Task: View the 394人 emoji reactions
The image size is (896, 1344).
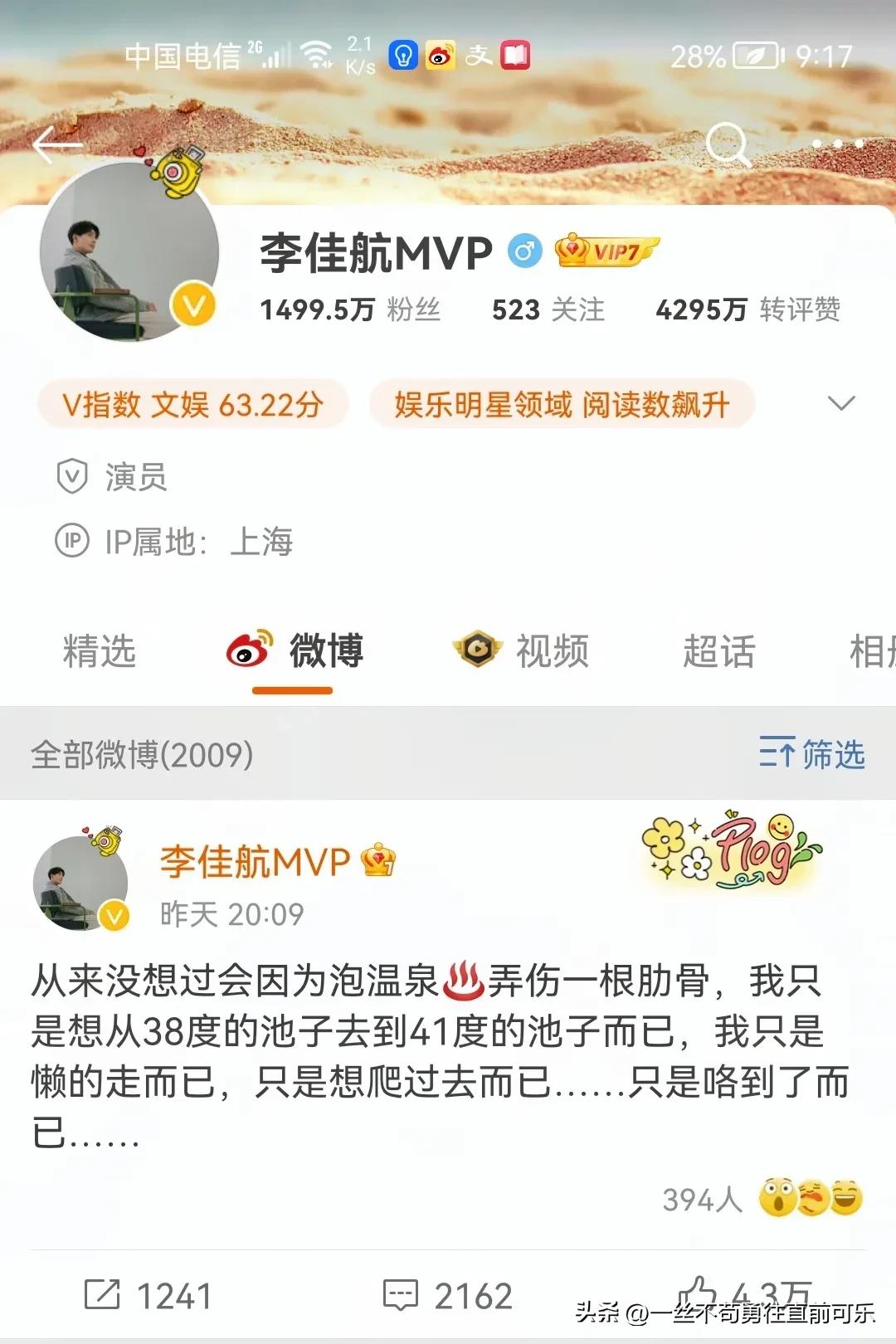Action: (x=762, y=1198)
